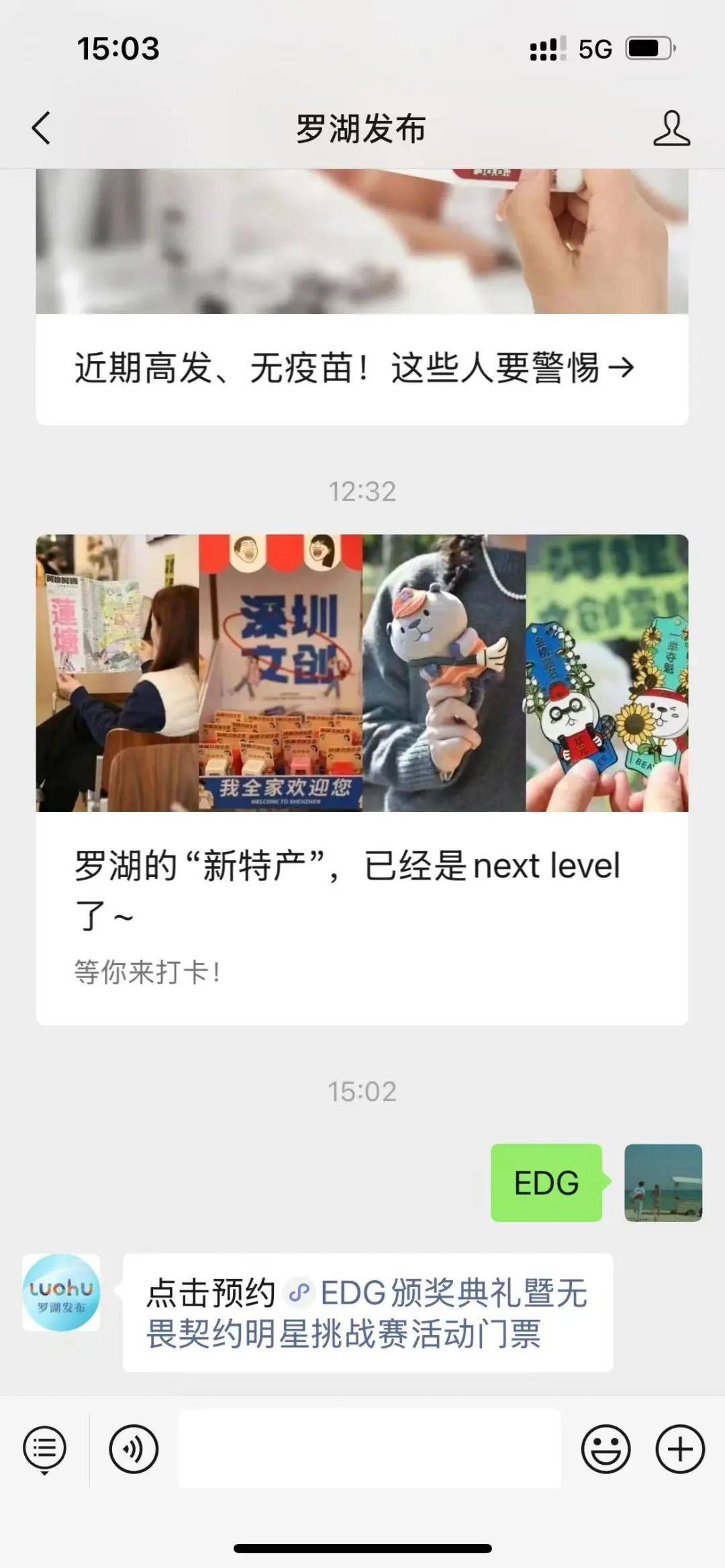
Task: Open the plus attachments menu
Action: 679,1449
